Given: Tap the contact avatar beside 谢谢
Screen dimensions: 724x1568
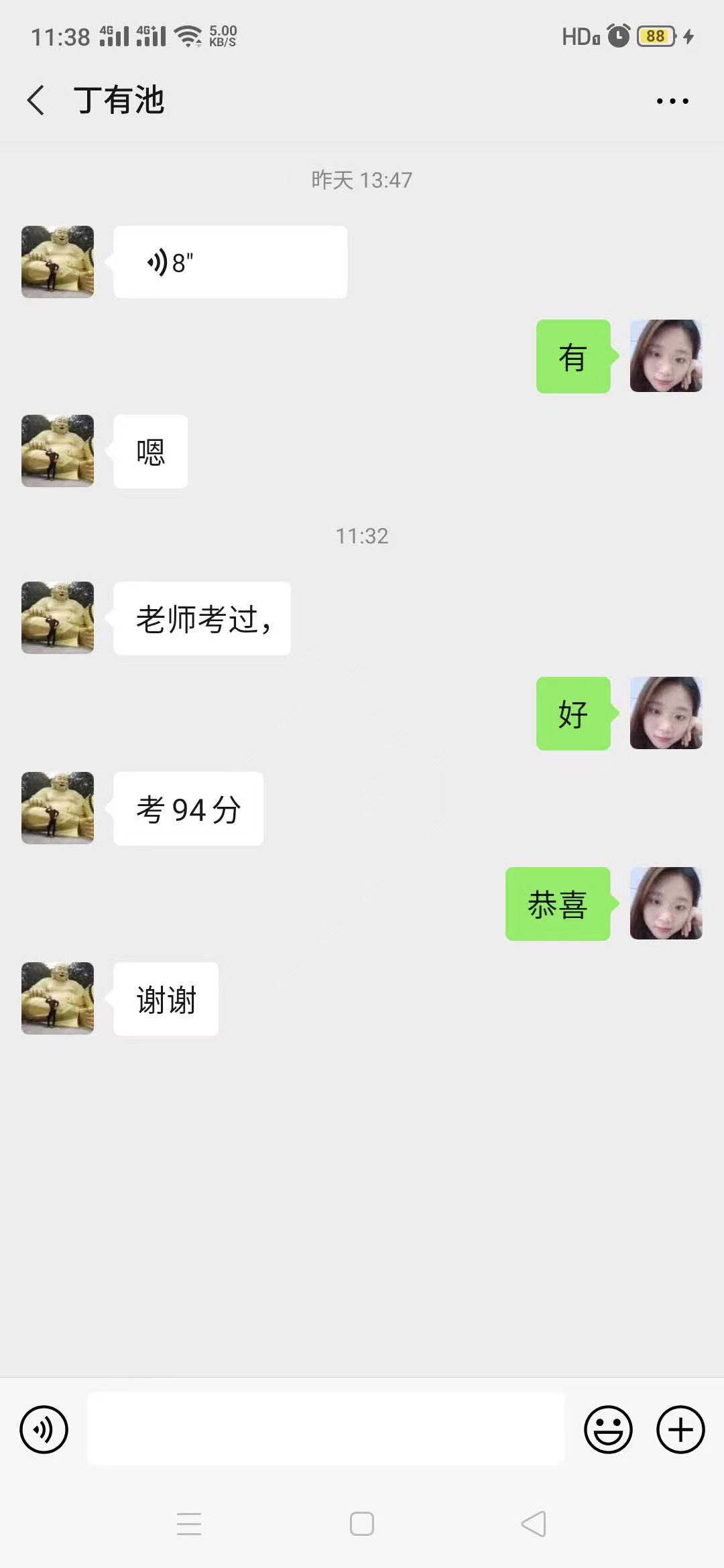Looking at the screenshot, I should point(58,998).
